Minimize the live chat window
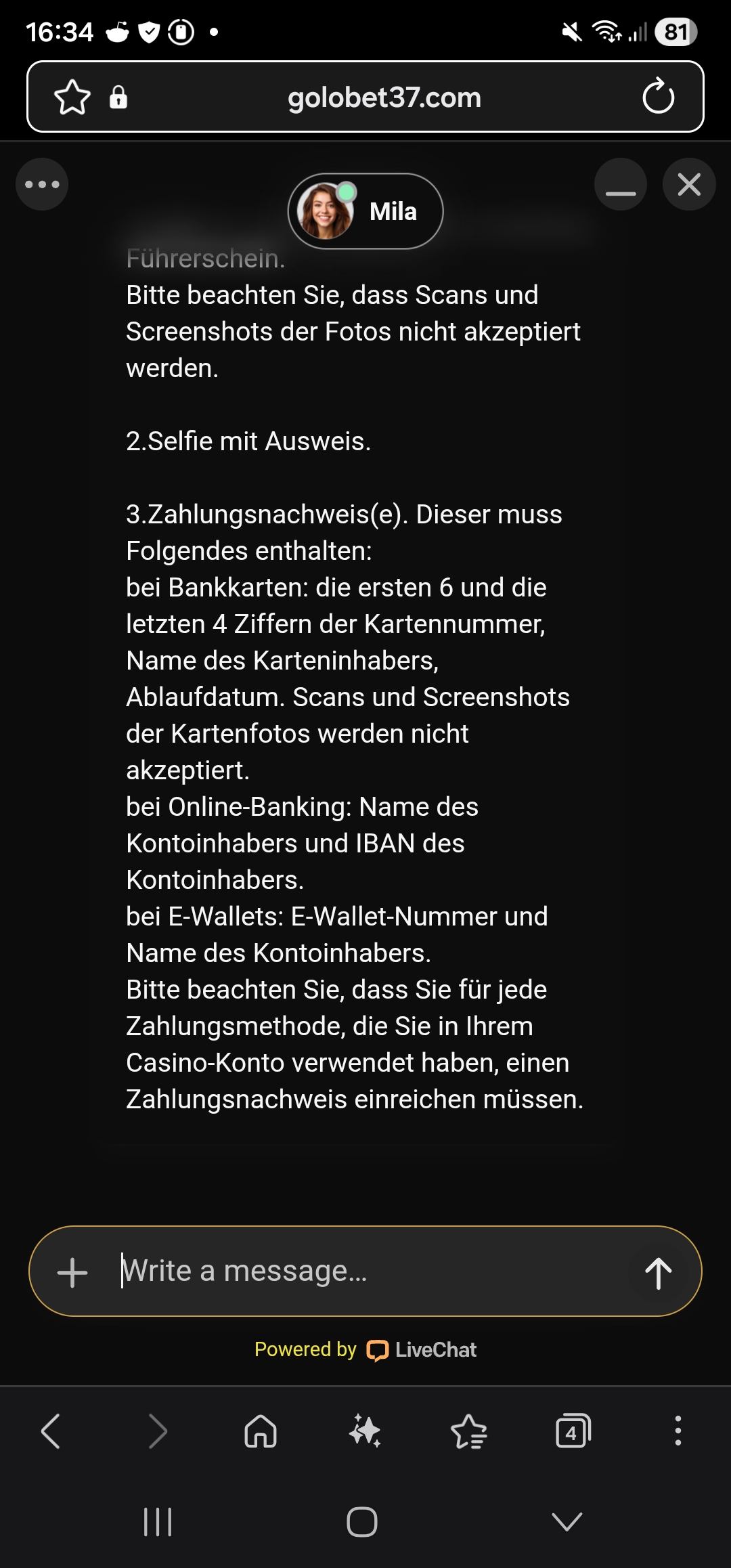The width and height of the screenshot is (731, 1568). 621,184
